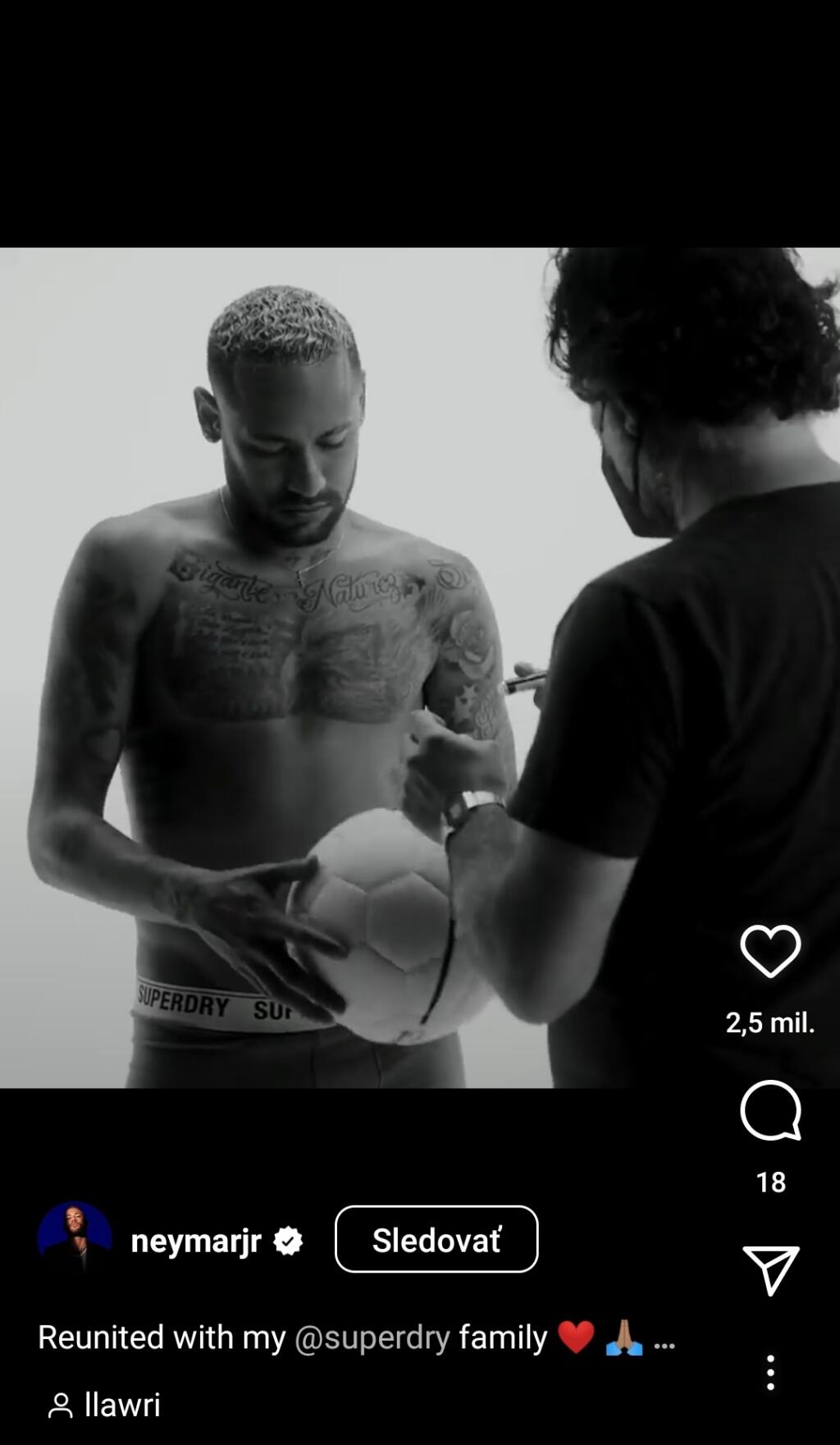Open the three-dot options menu
The height and width of the screenshot is (1445, 840).
(770, 1373)
